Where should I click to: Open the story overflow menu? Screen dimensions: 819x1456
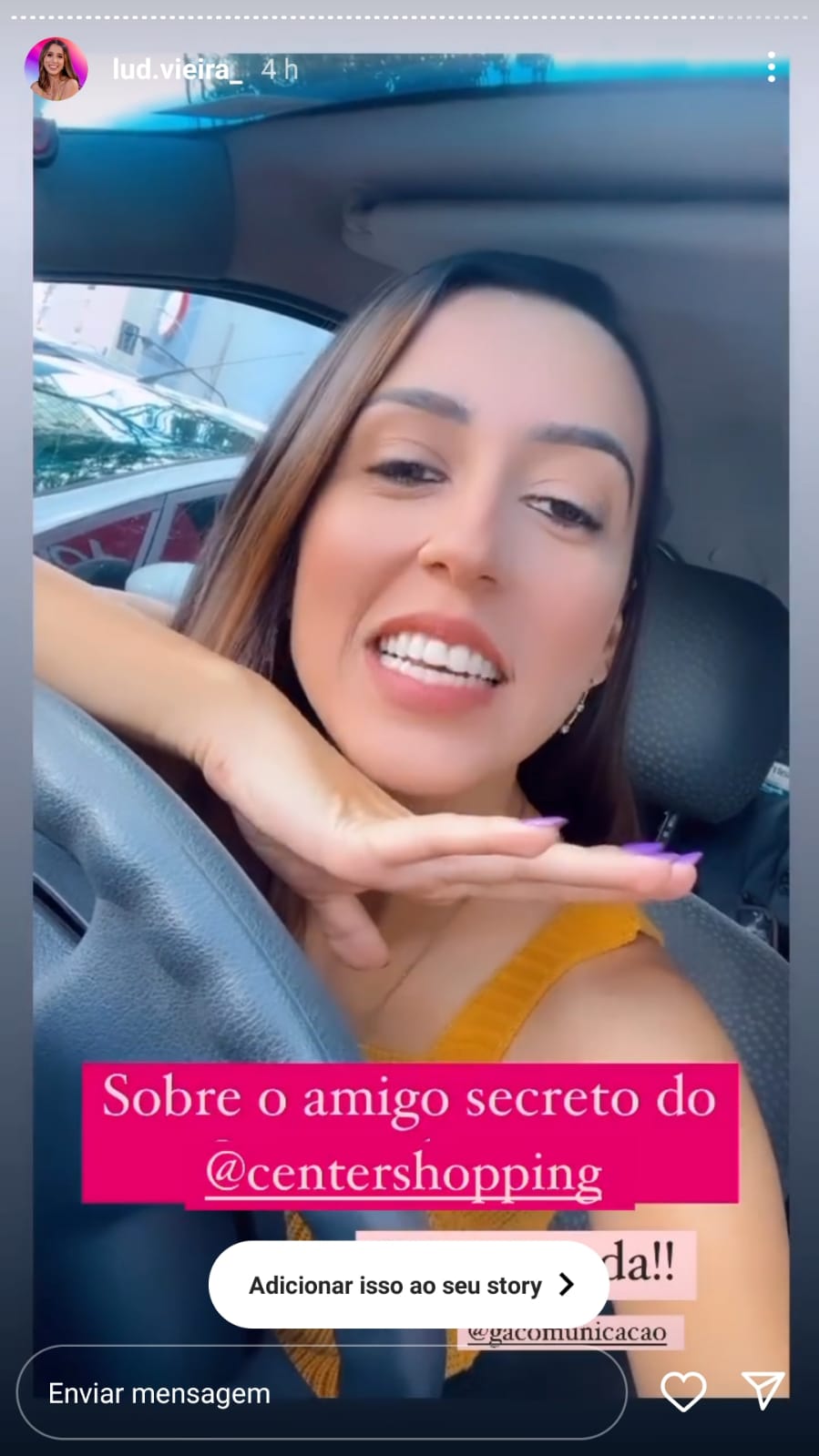point(771,67)
